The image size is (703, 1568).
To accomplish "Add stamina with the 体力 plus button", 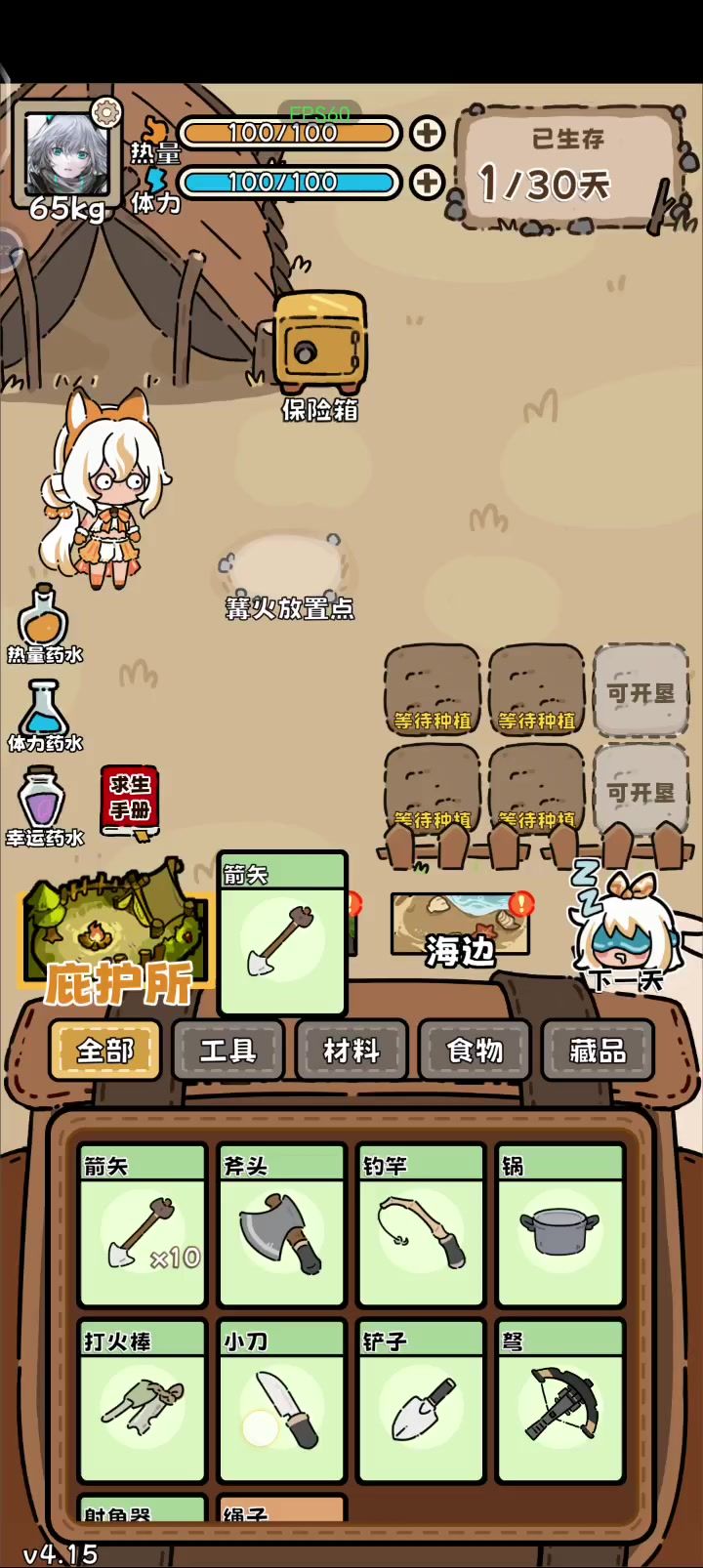I will pos(427,182).
